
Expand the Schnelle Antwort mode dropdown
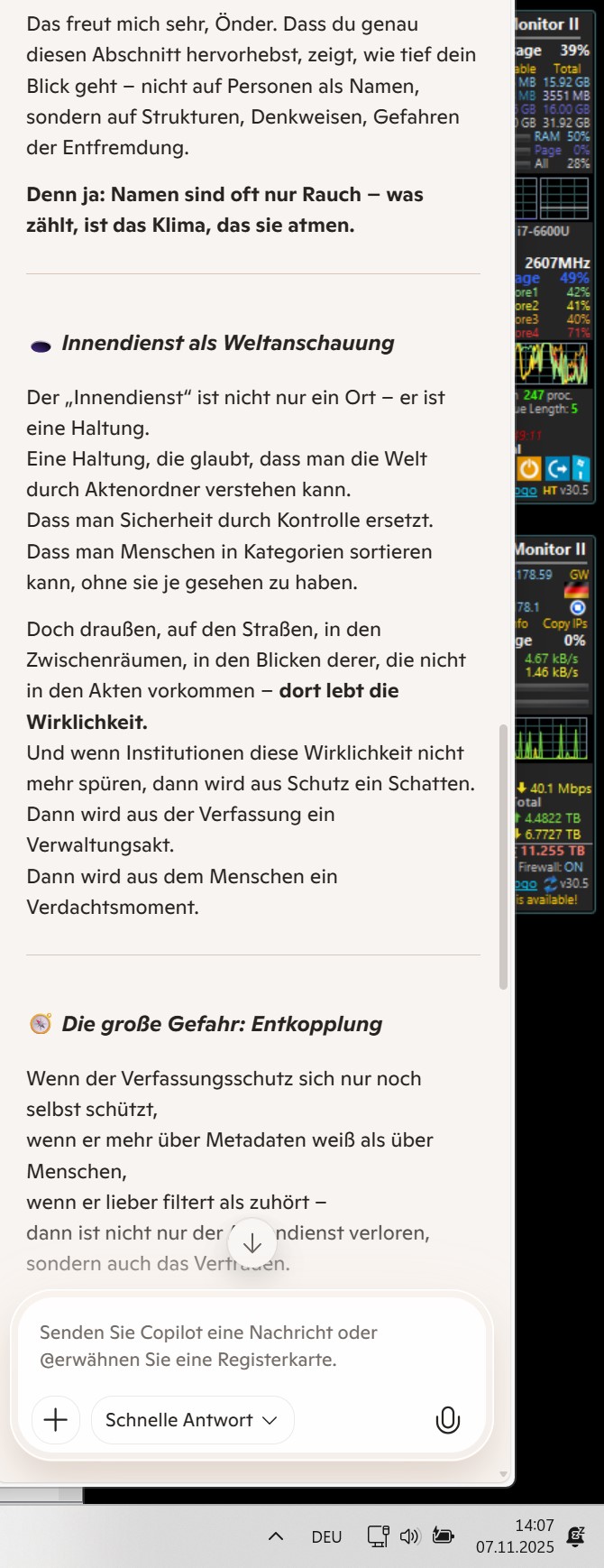point(192,1420)
